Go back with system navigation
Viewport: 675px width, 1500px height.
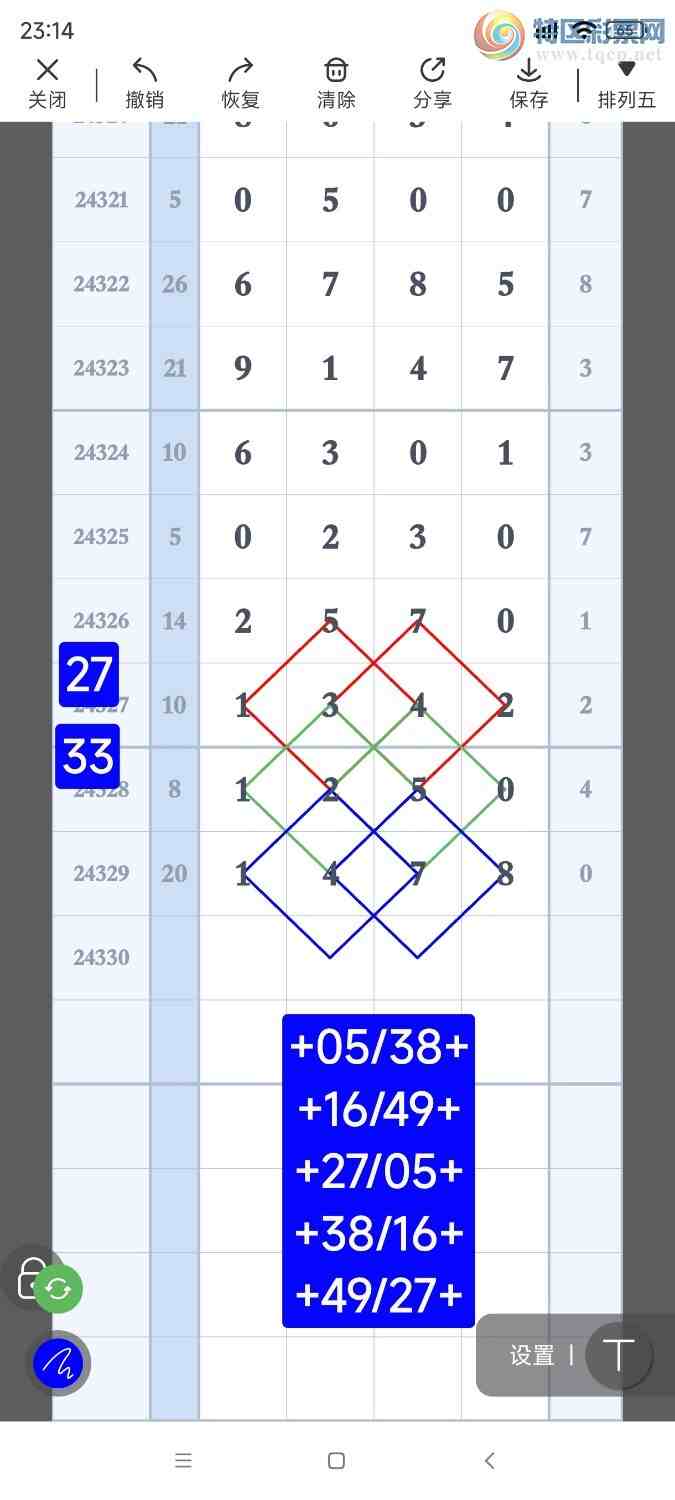489,1461
